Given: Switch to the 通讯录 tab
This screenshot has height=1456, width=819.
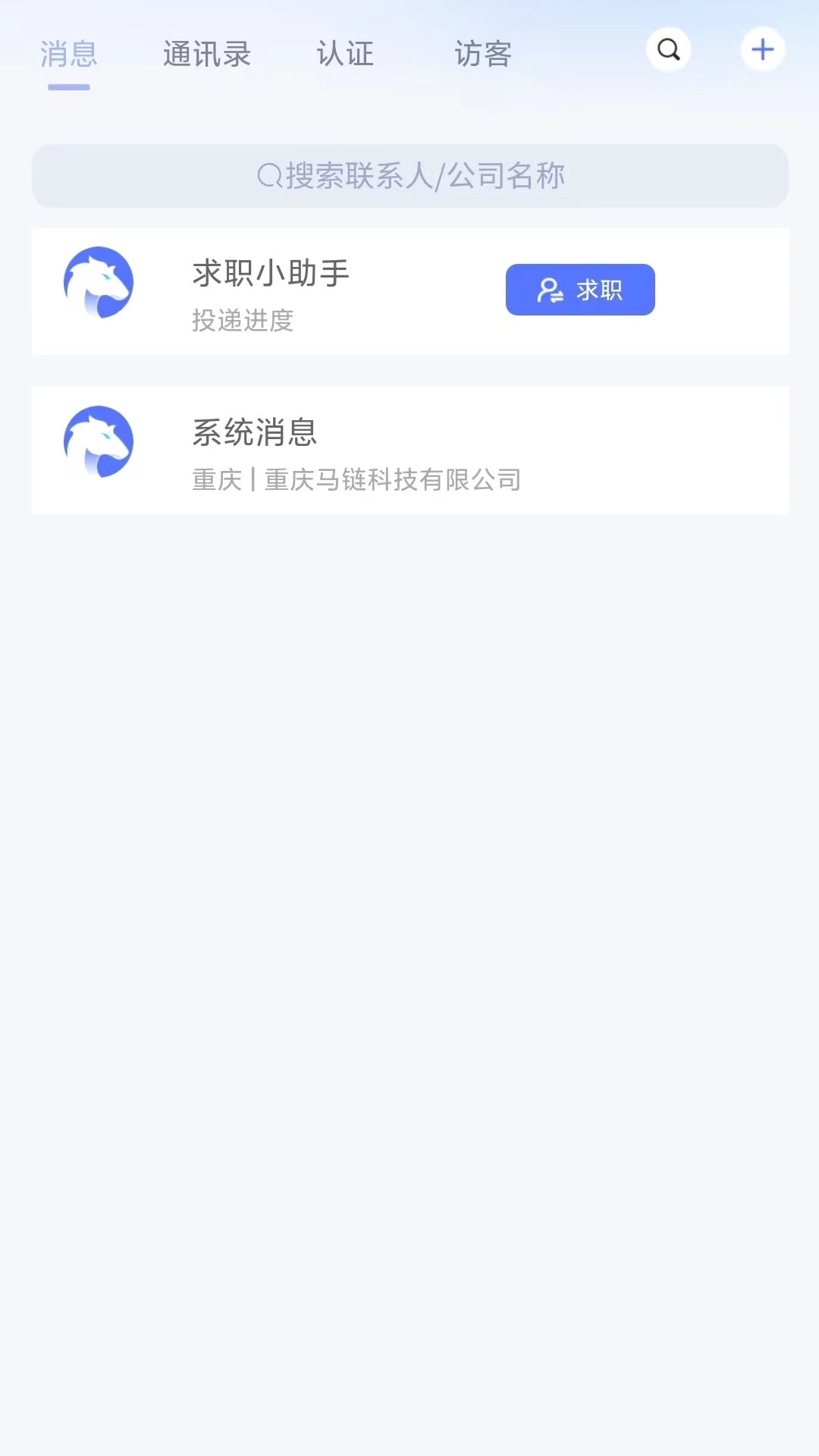Looking at the screenshot, I should (206, 55).
